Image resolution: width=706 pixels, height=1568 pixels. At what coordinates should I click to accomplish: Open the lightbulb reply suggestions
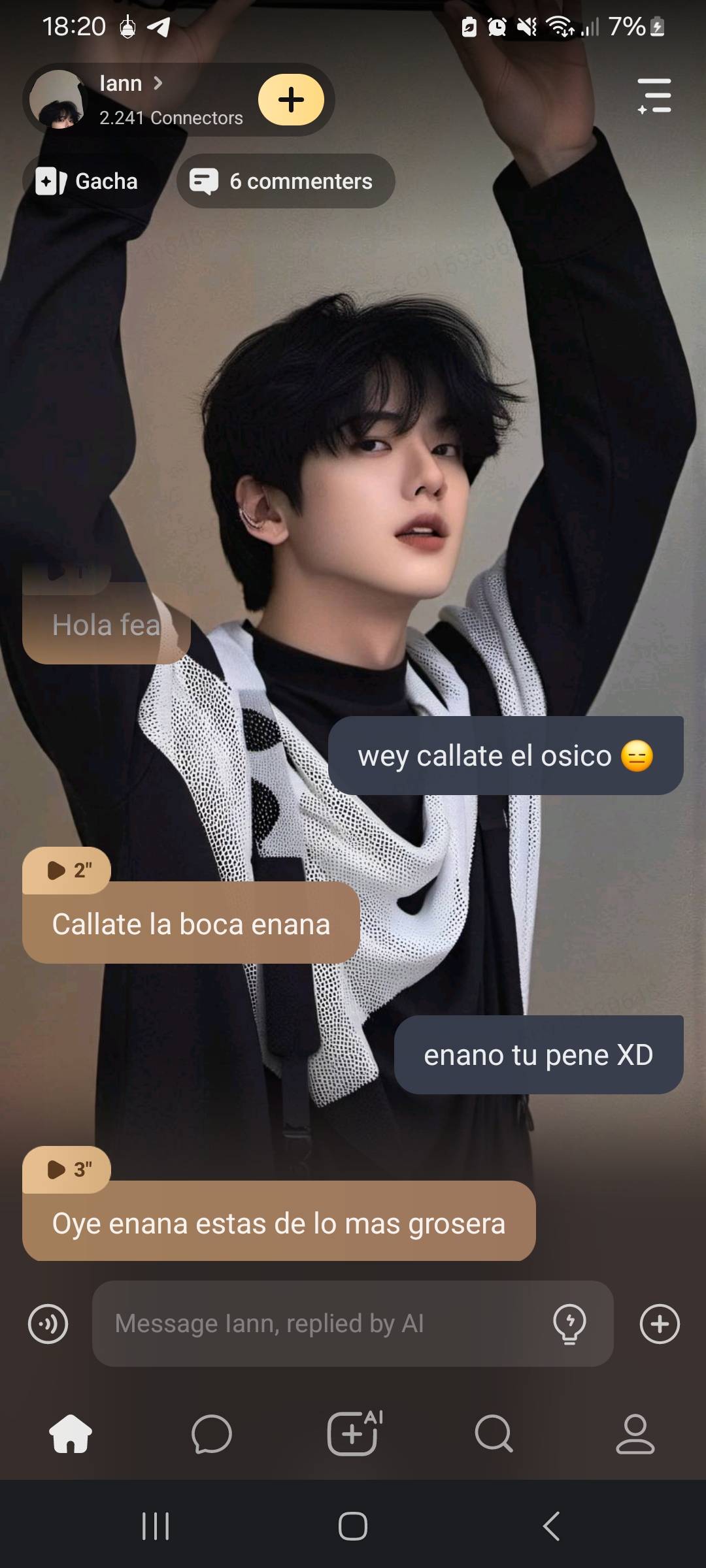(x=569, y=1324)
